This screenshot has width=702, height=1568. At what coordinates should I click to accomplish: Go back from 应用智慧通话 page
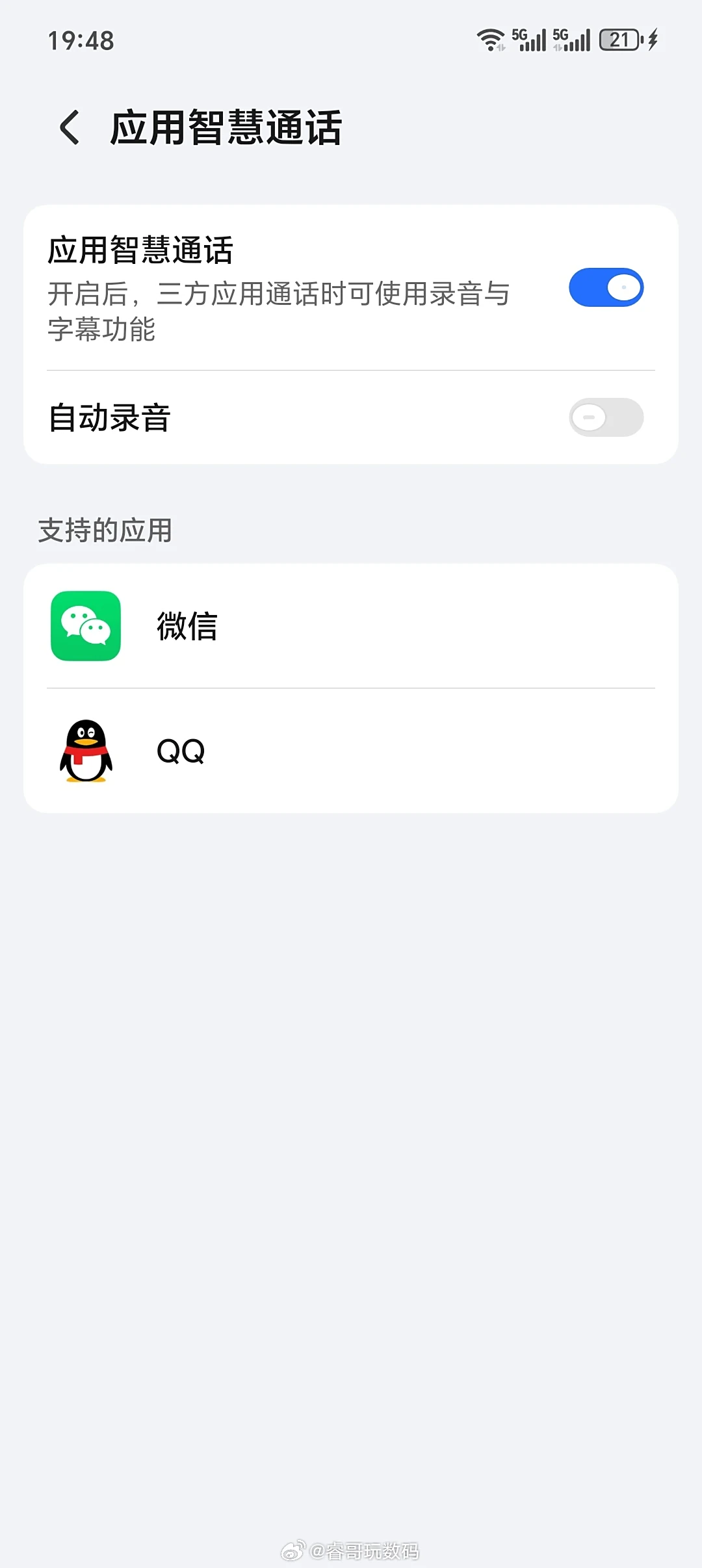pos(70,127)
